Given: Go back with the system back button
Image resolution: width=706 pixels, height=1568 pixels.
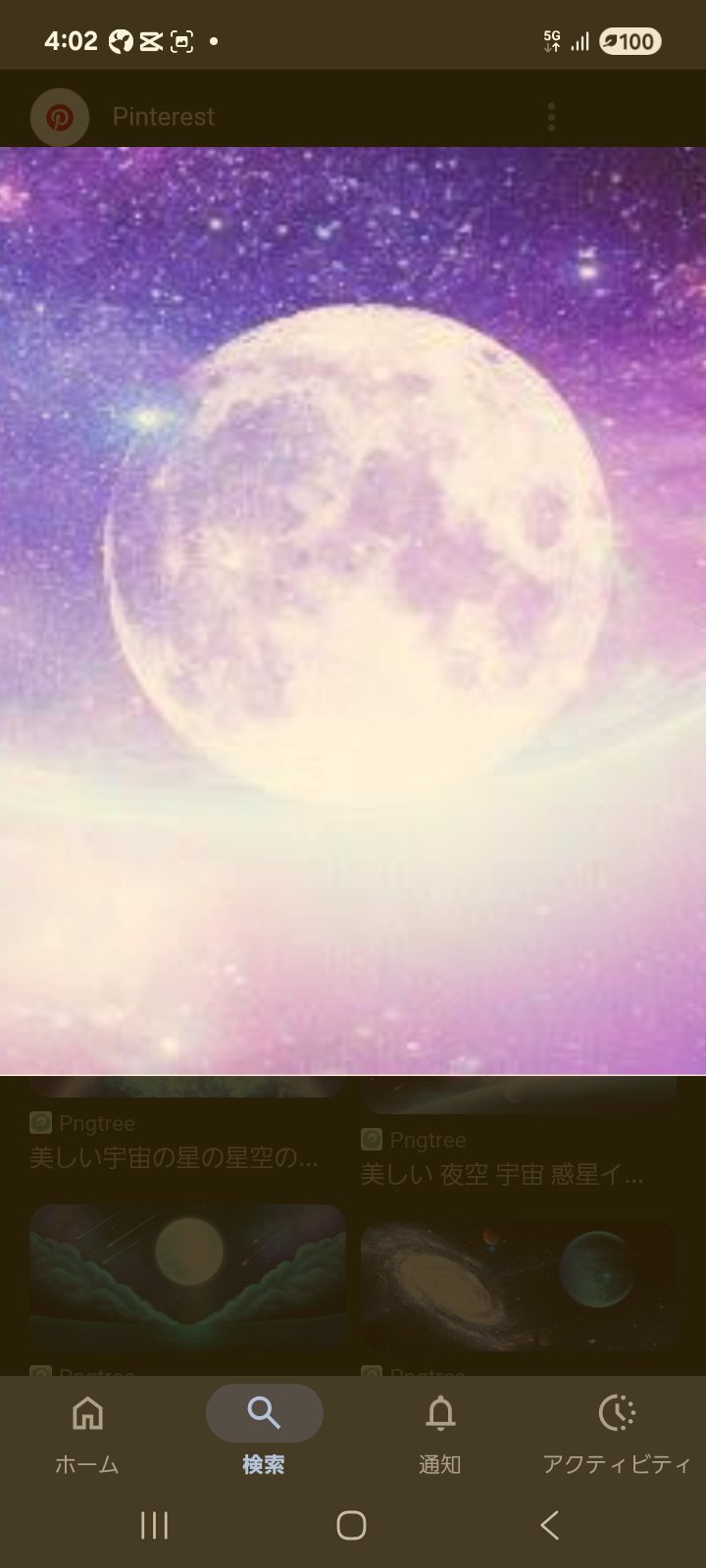Looking at the screenshot, I should click(550, 1525).
